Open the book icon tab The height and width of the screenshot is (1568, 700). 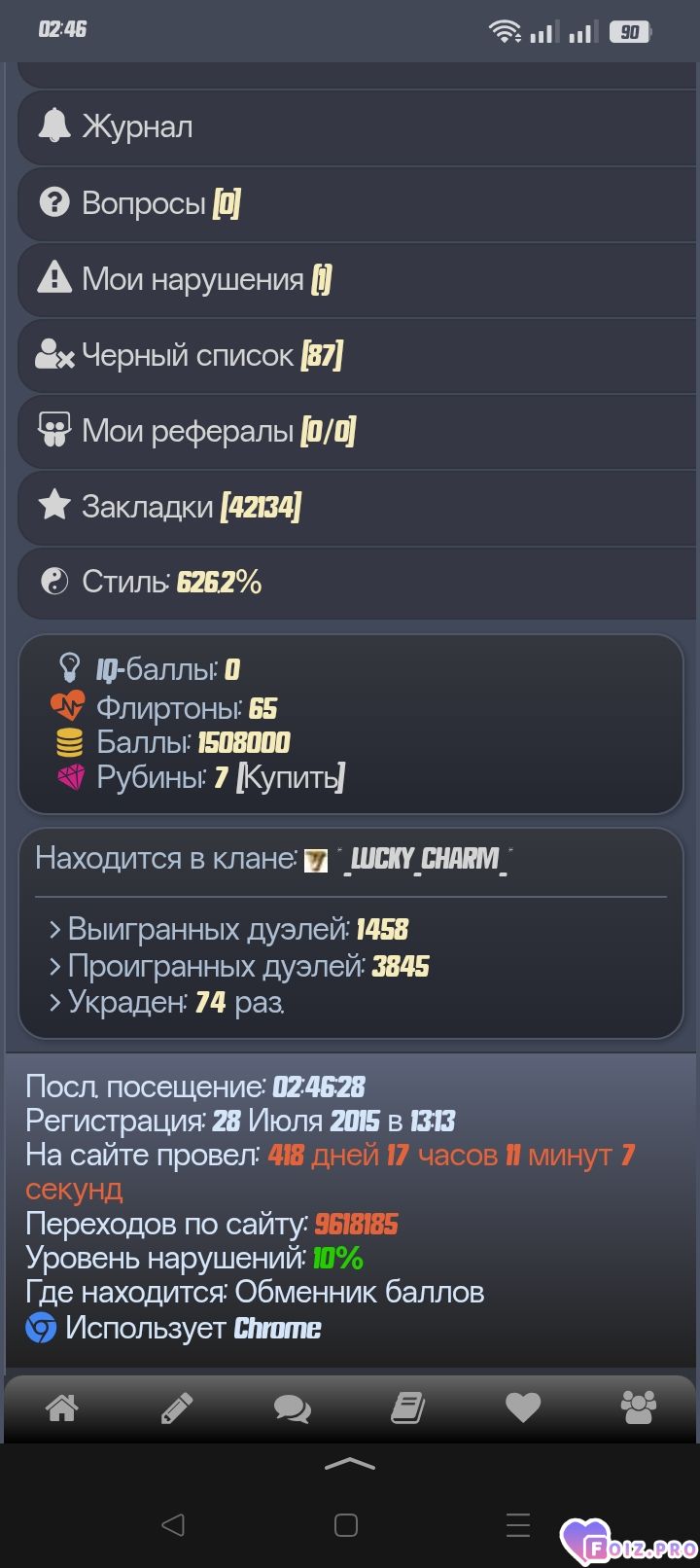[407, 1407]
